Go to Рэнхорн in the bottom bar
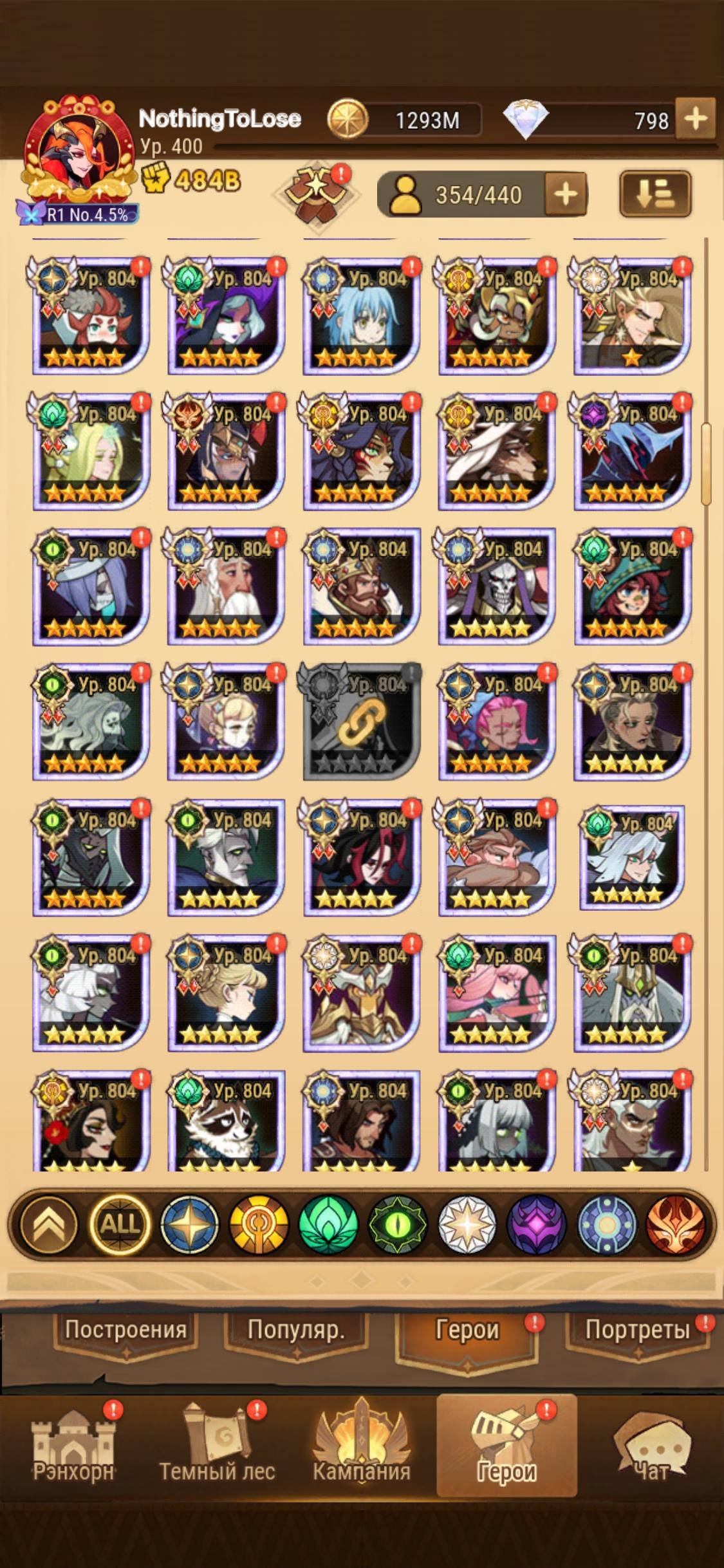The height and width of the screenshot is (1568, 724). click(x=73, y=1446)
